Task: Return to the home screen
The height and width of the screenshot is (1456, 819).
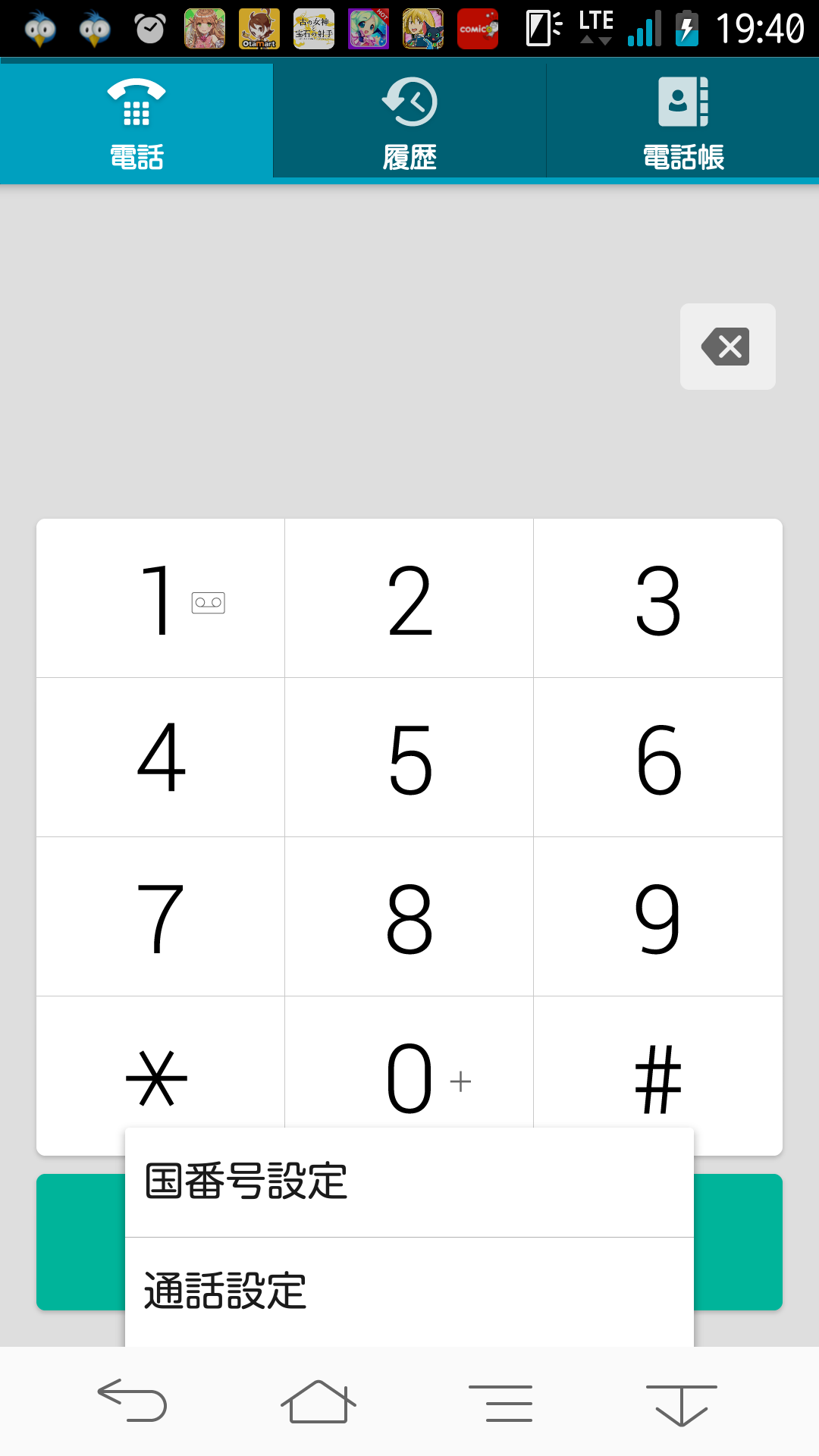Action: tap(318, 1401)
